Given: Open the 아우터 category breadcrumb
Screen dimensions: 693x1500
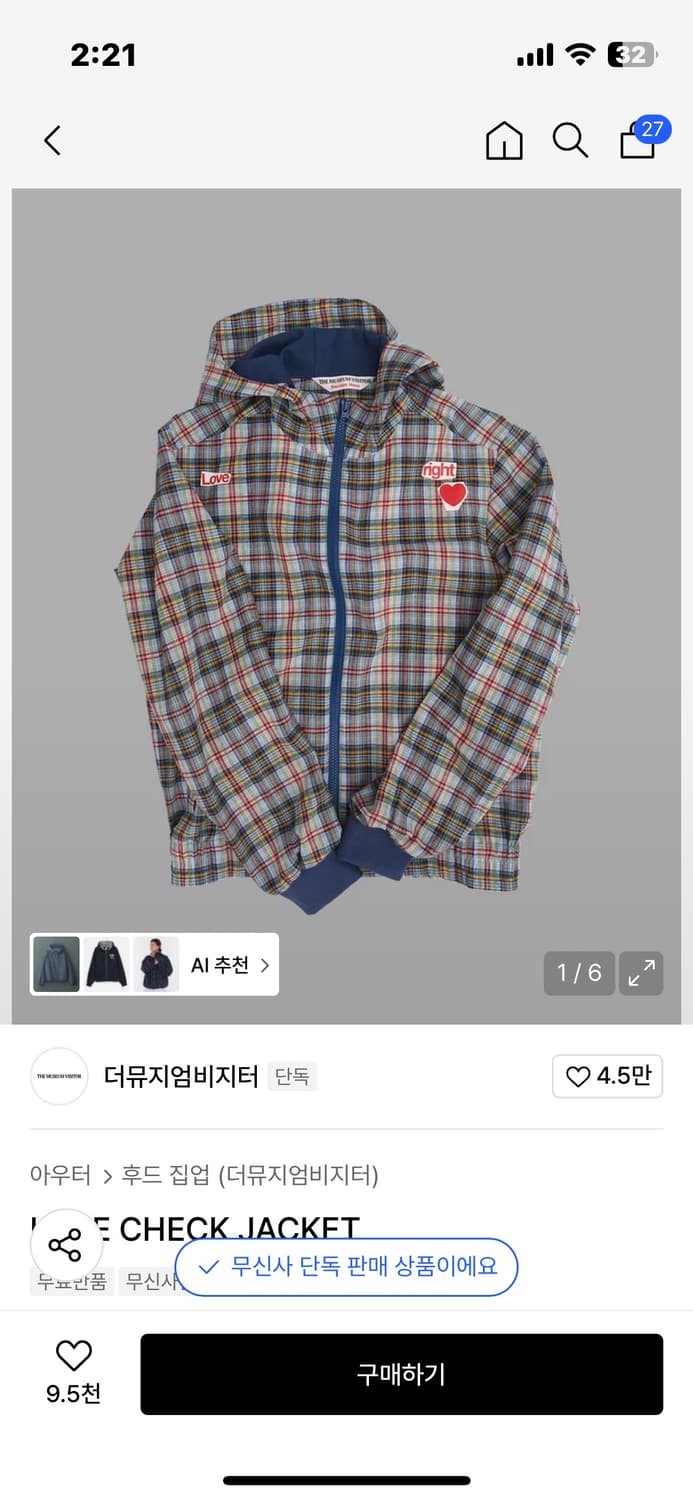Looking at the screenshot, I should click(x=60, y=1174).
